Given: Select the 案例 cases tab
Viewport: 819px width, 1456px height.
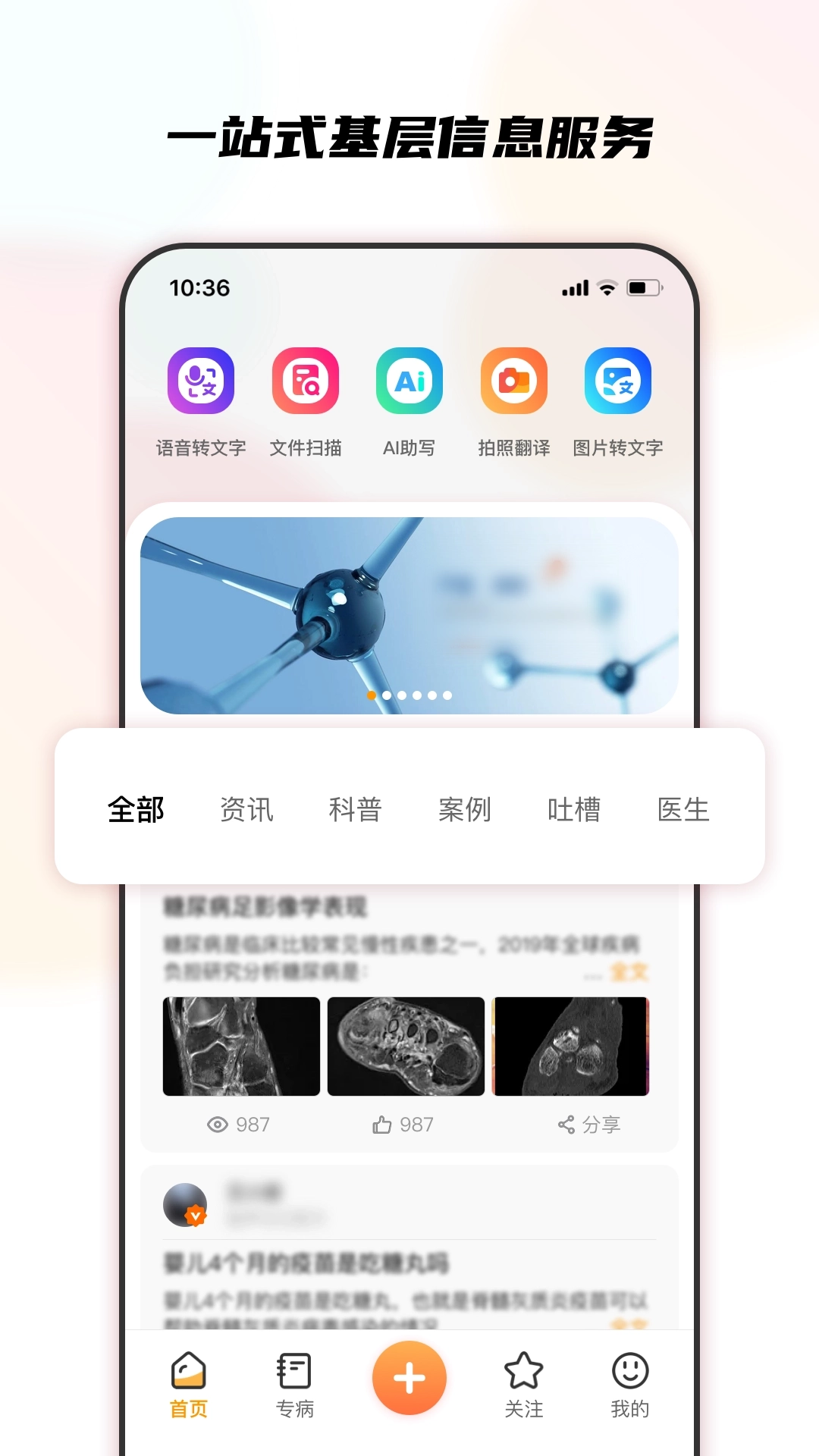Looking at the screenshot, I should tap(466, 810).
